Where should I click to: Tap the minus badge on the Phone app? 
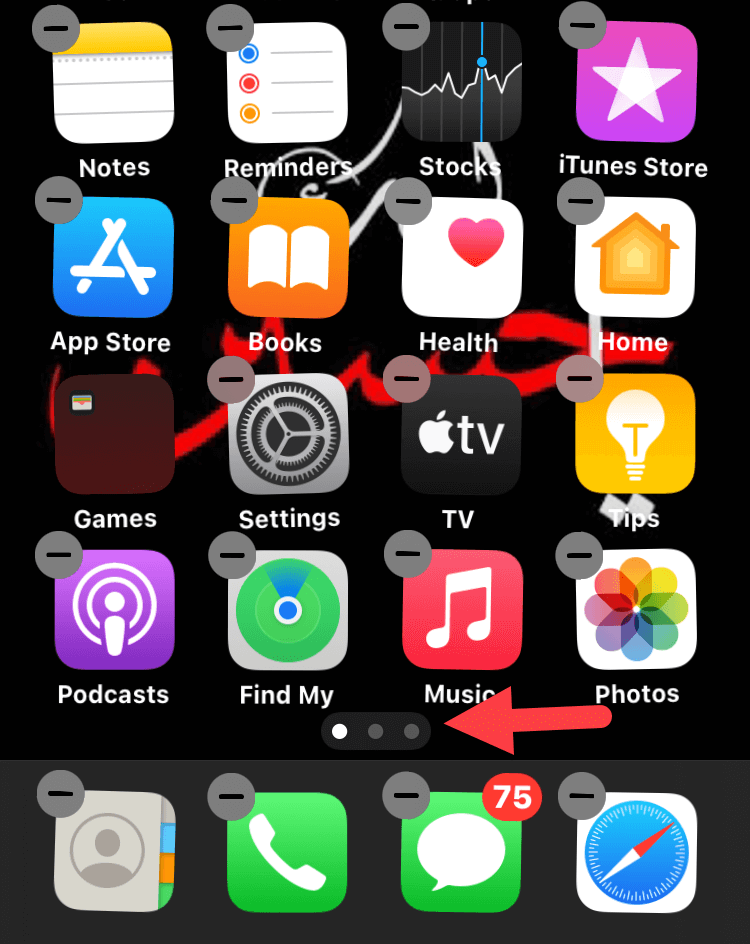(232, 796)
